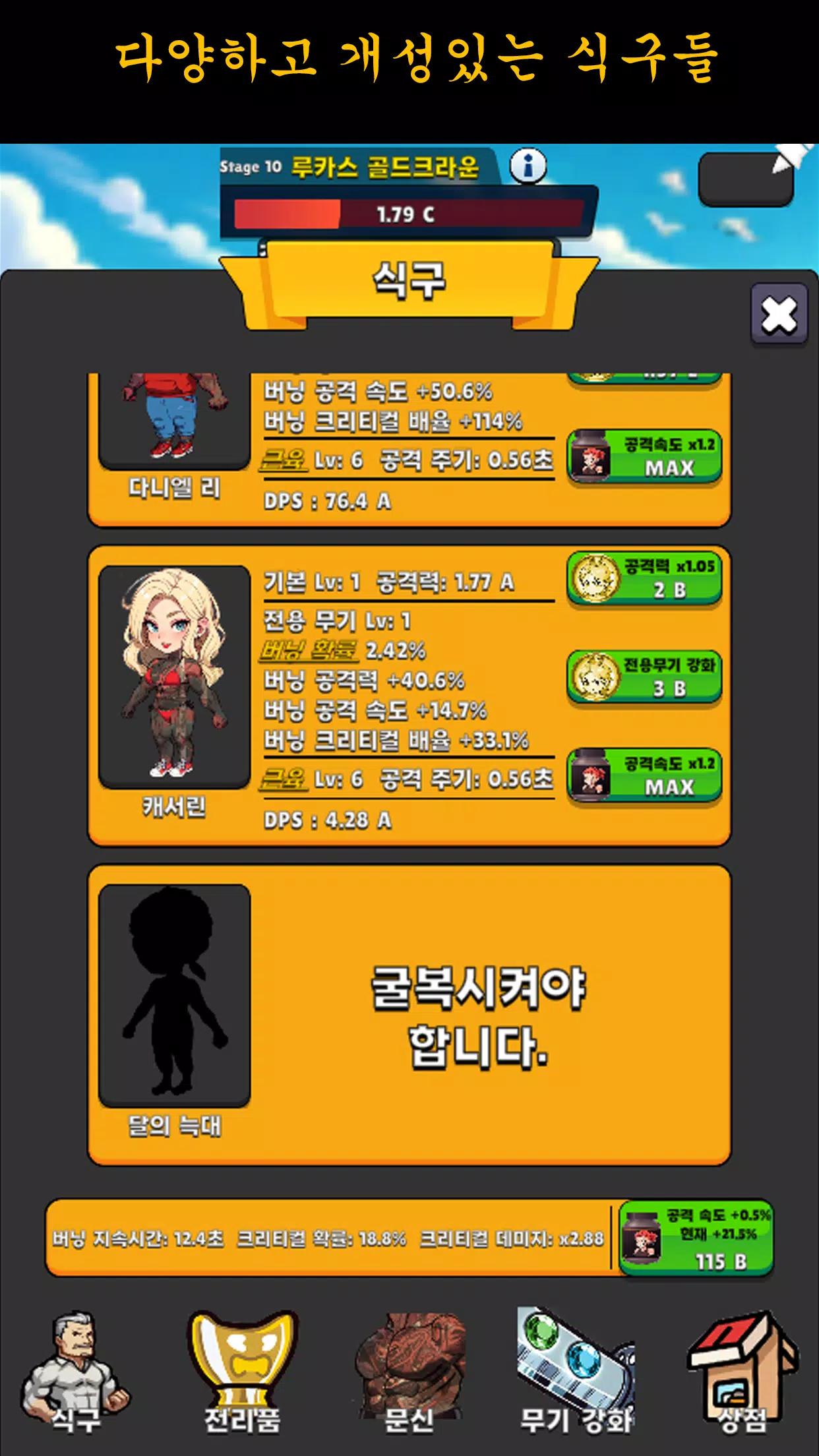Screen dimensions: 819x1456
Task: Close the 식구 panel
Action: click(779, 314)
